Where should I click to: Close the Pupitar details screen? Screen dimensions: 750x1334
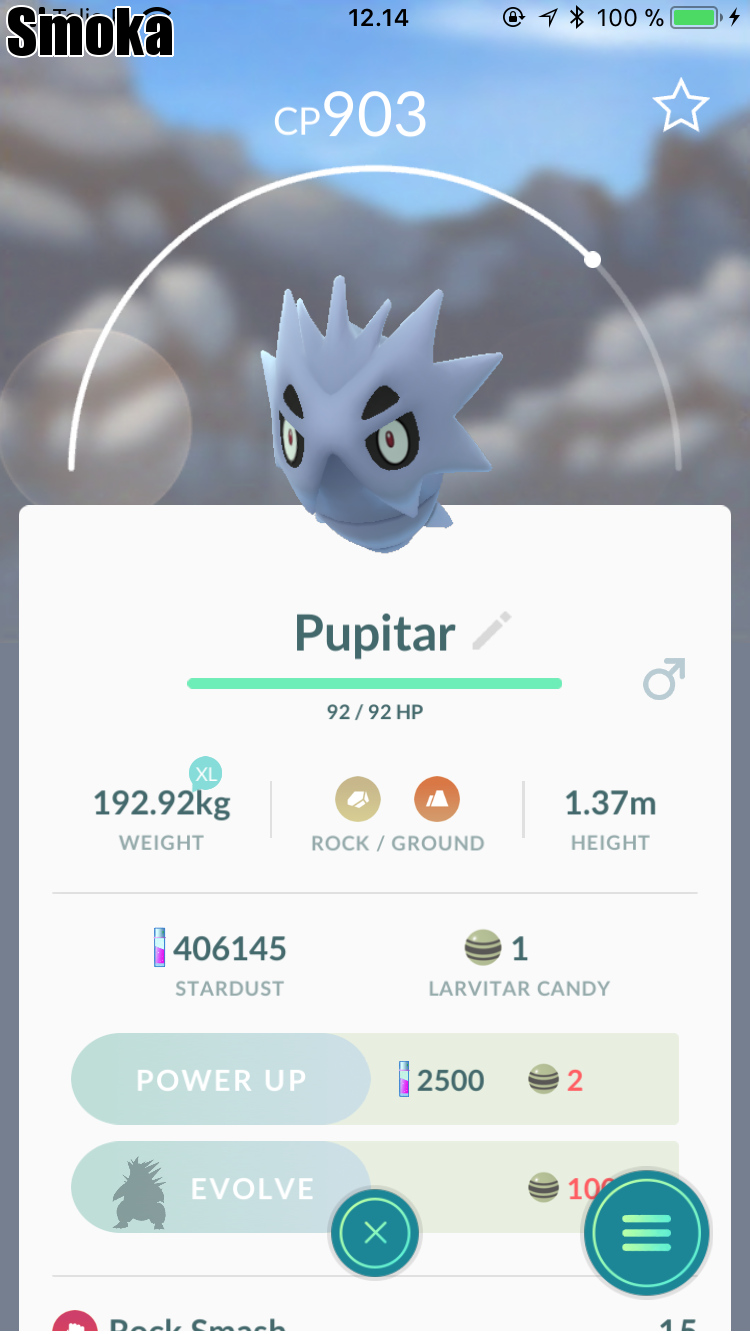pos(375,1233)
